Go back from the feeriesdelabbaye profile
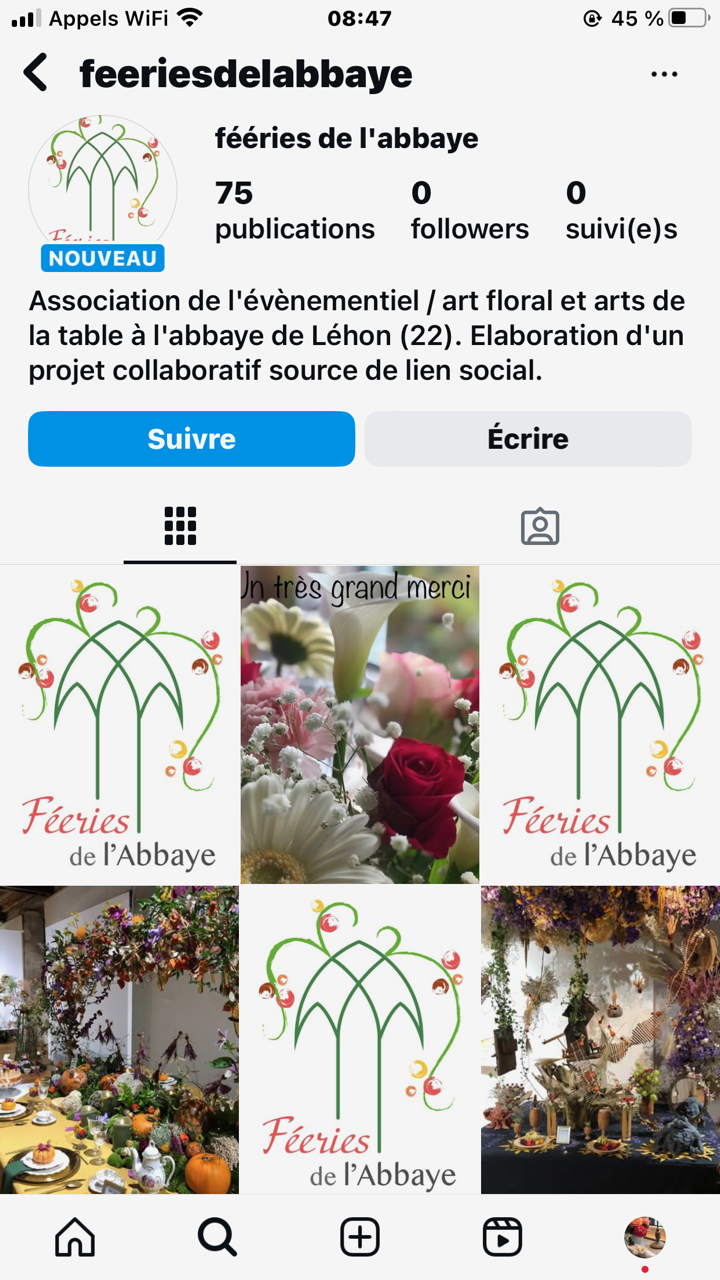This screenshot has width=720, height=1280. [36, 74]
